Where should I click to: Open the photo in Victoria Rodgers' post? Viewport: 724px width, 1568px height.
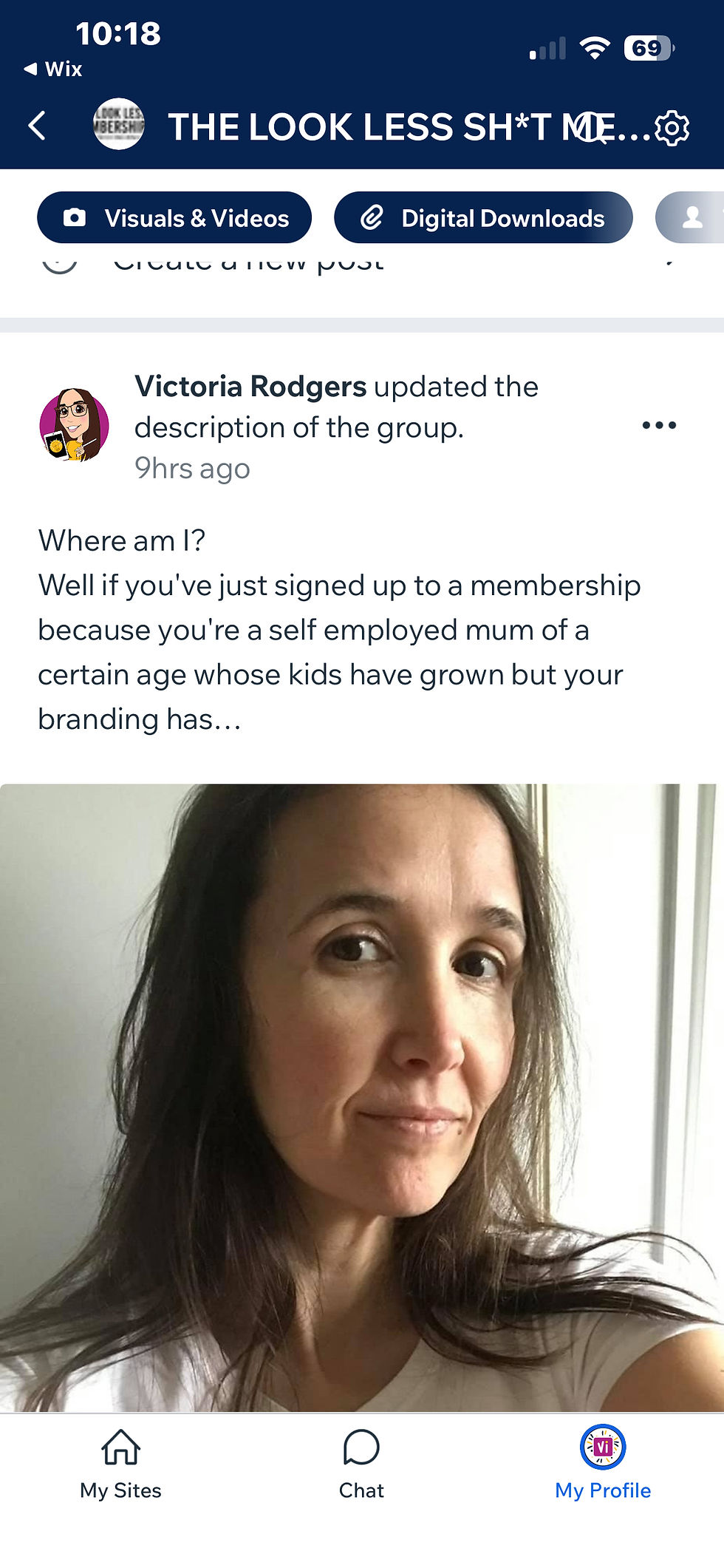pyautogui.click(x=362, y=1098)
